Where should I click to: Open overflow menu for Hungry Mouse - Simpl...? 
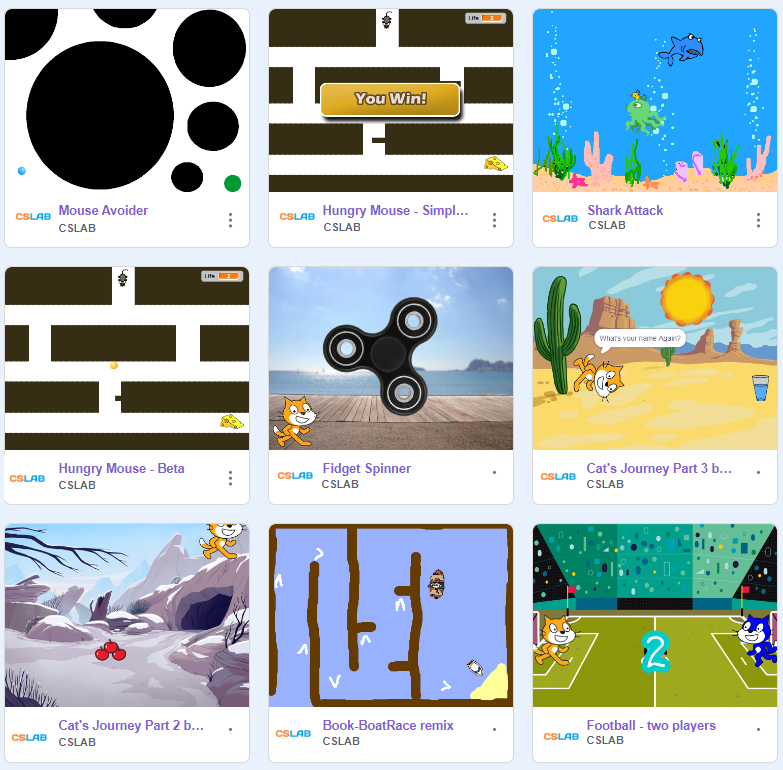[x=494, y=220]
